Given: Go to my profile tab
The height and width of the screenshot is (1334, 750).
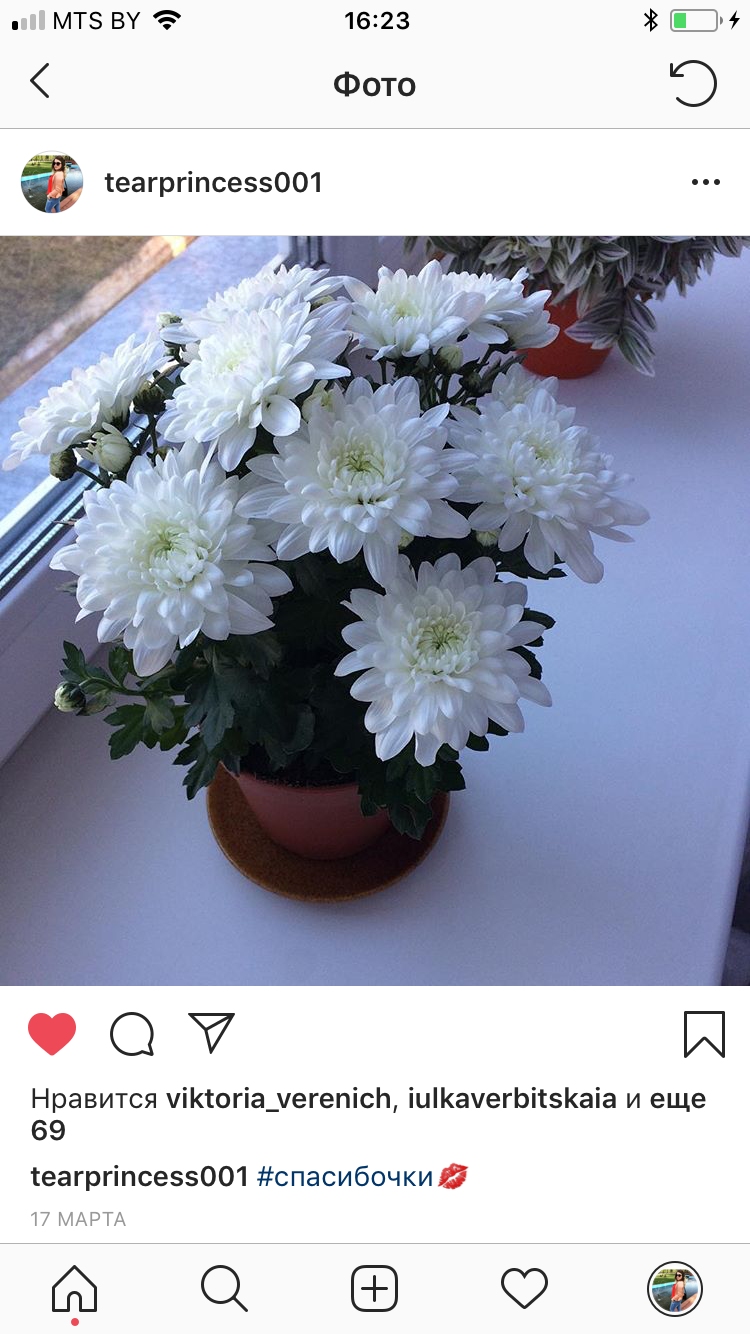Looking at the screenshot, I should pos(675,1288).
